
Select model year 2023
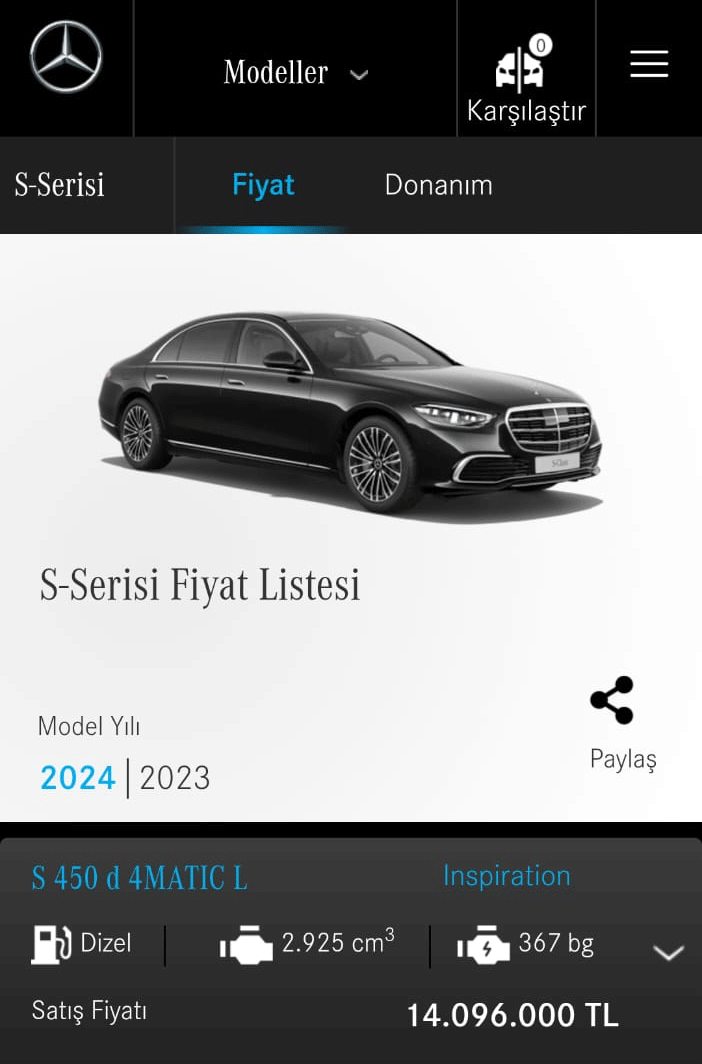click(x=175, y=778)
